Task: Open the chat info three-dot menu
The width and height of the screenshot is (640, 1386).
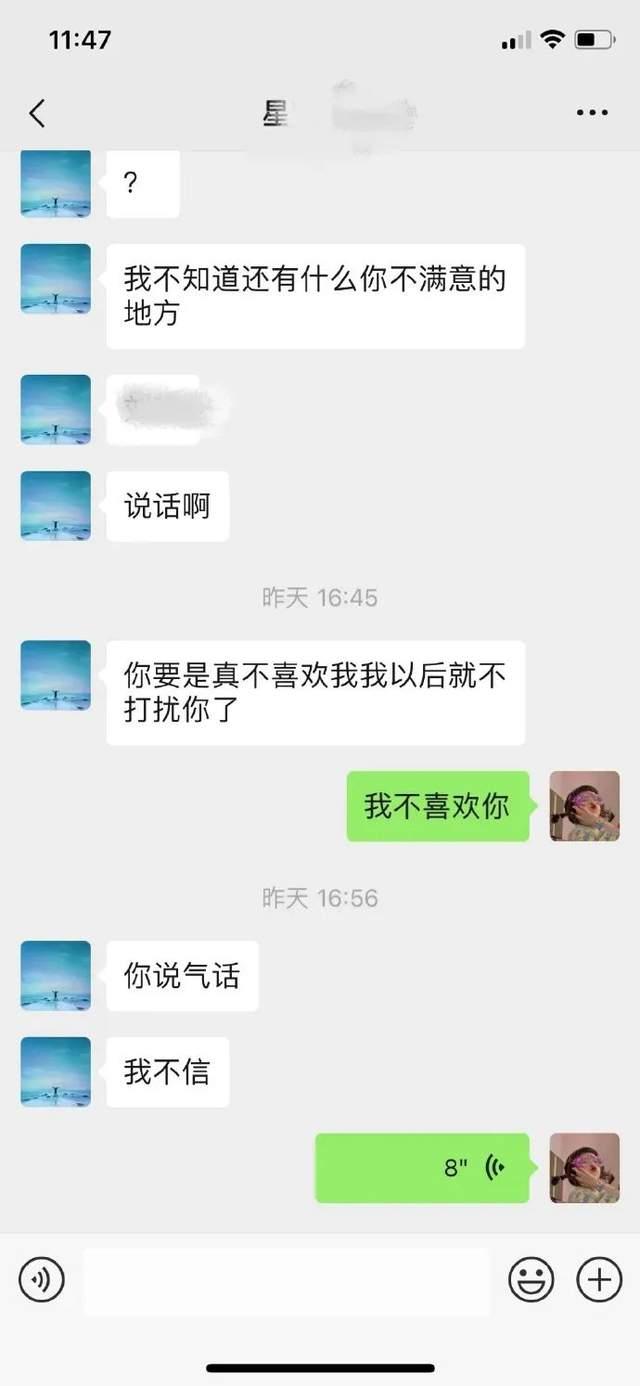Action: (x=592, y=113)
